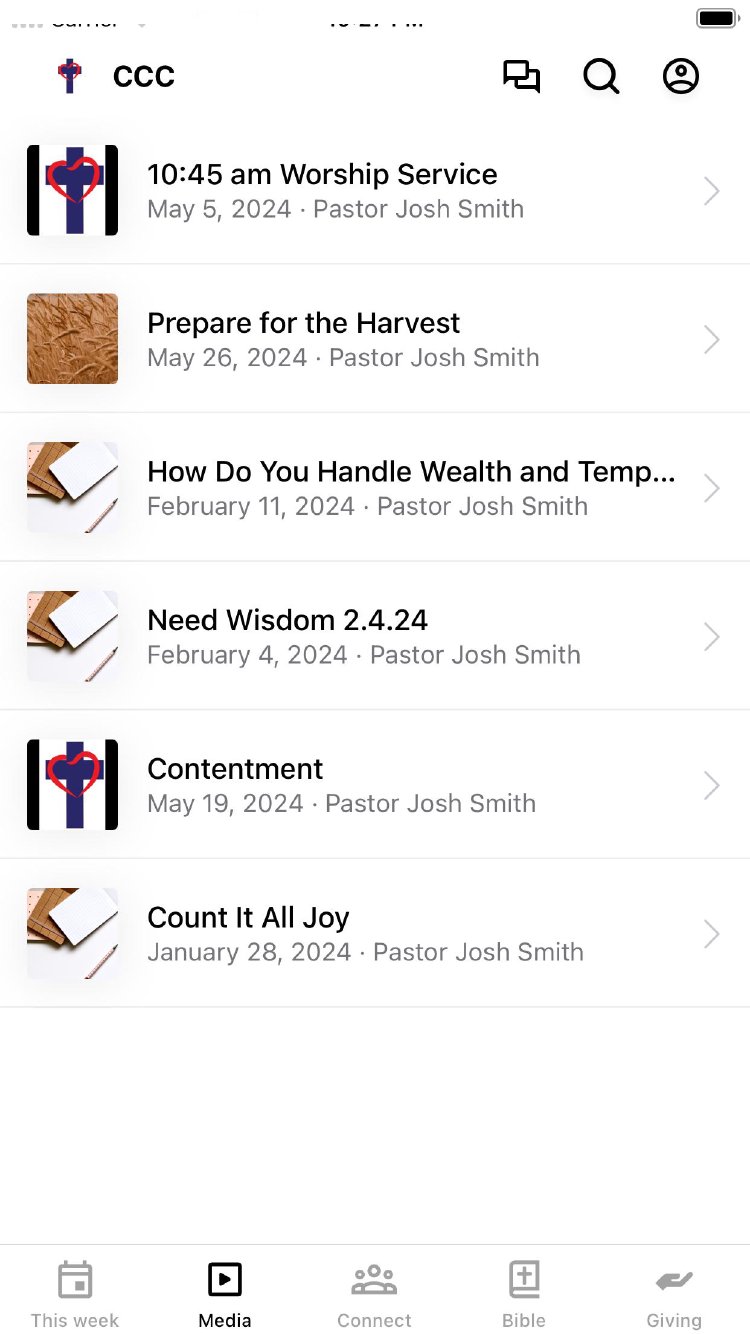Switch to the Giving tab
750x1334 pixels.
point(674,1294)
